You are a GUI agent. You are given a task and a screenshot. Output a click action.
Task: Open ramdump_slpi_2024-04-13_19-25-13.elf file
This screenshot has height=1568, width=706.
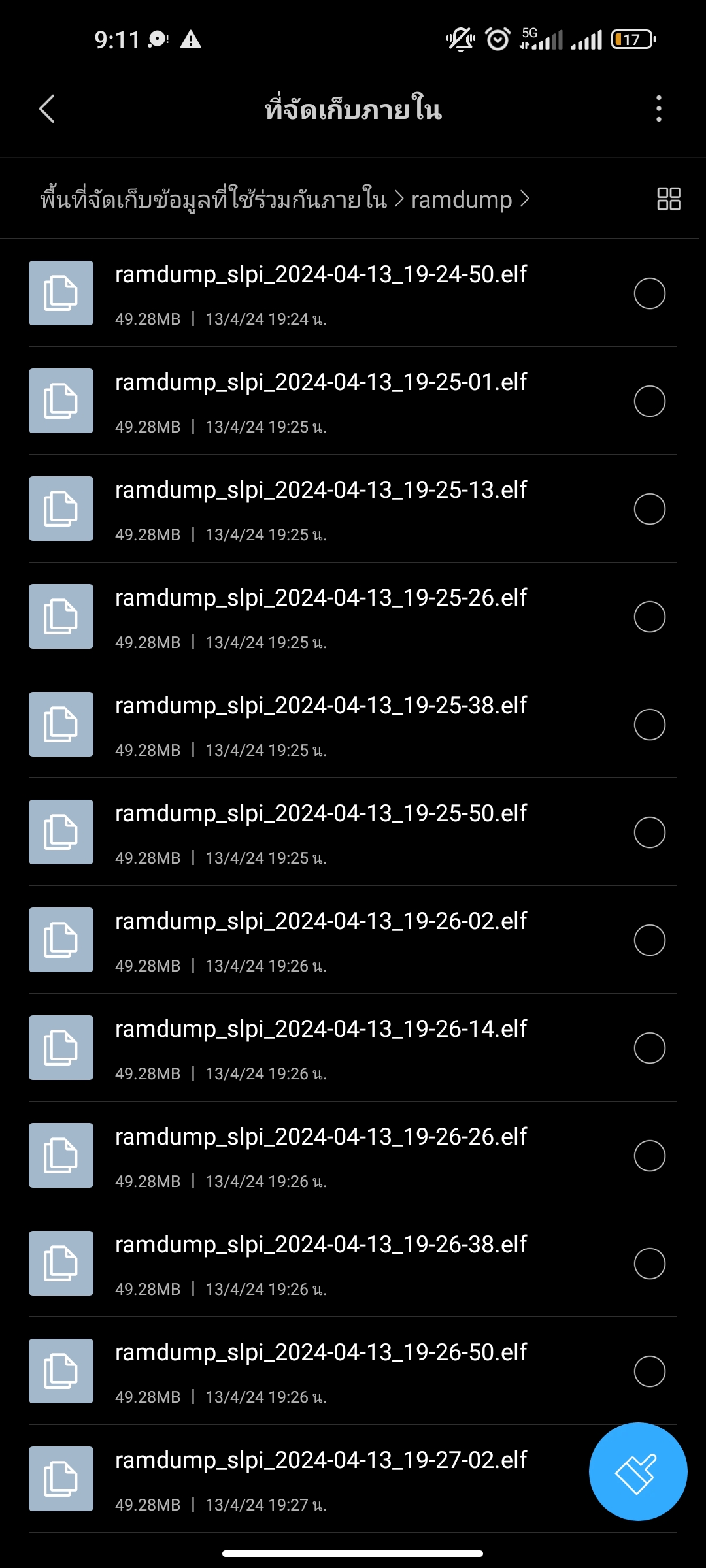point(320,509)
